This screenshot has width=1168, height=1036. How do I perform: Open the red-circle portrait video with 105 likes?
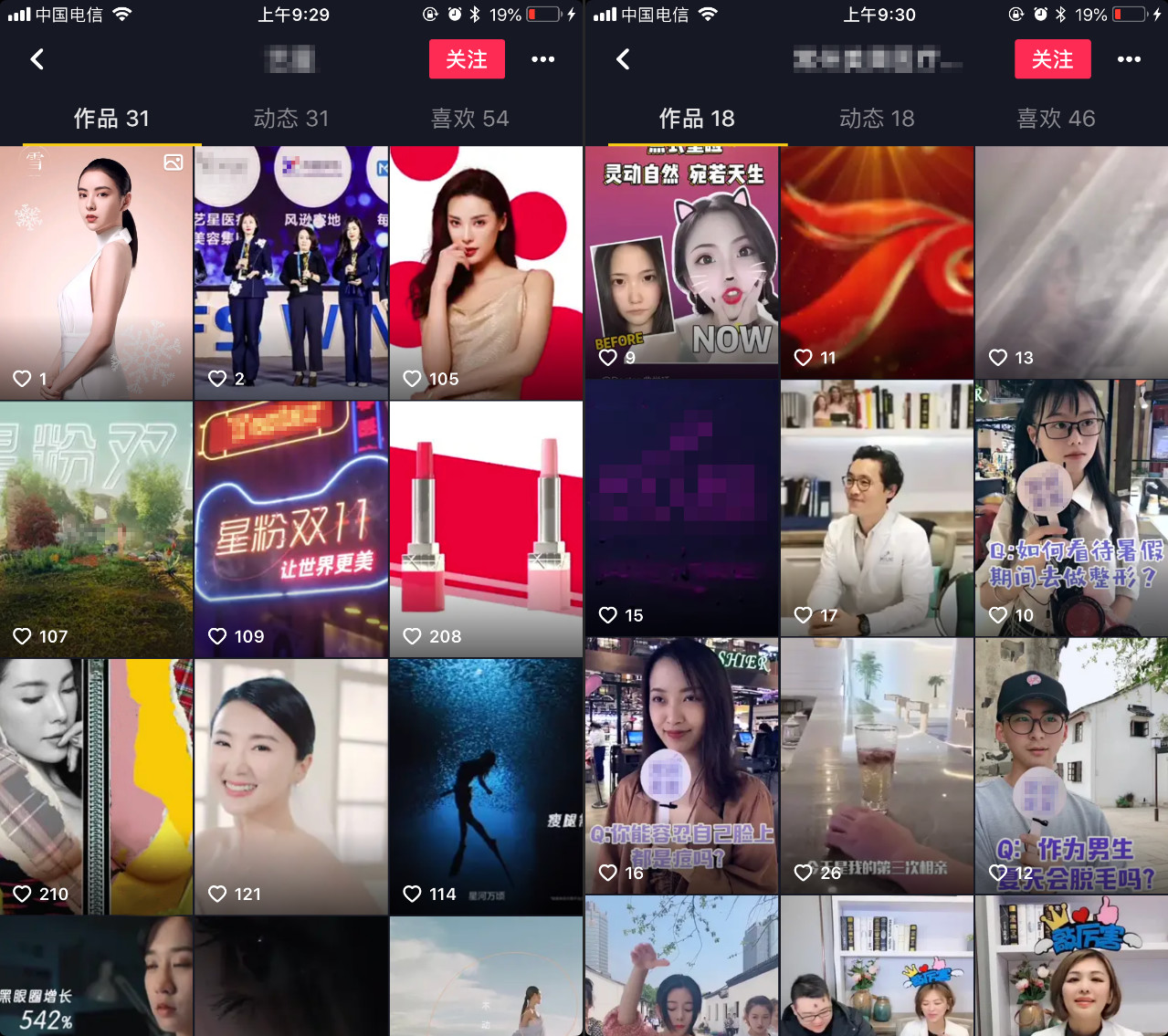pos(486,272)
